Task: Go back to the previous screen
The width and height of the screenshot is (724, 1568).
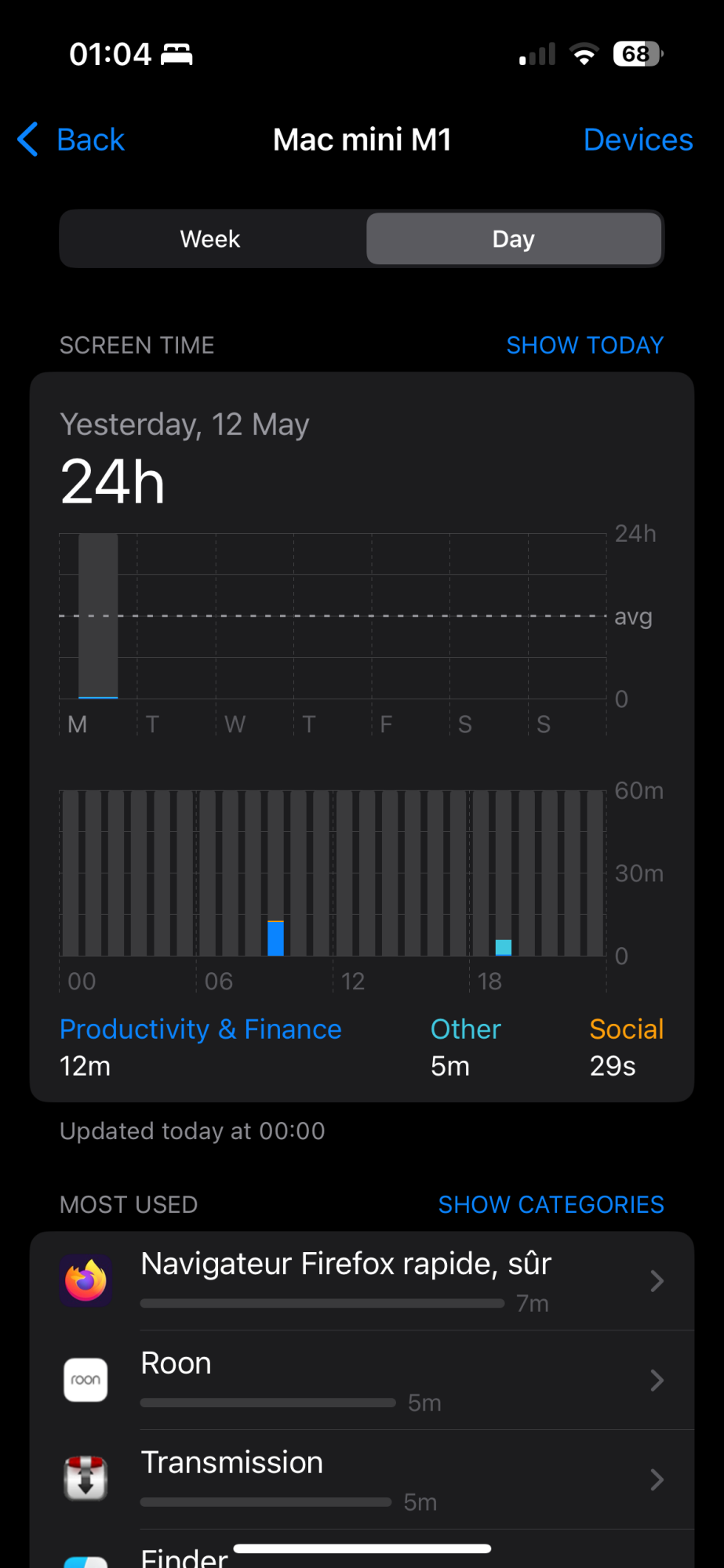Action: pos(72,140)
